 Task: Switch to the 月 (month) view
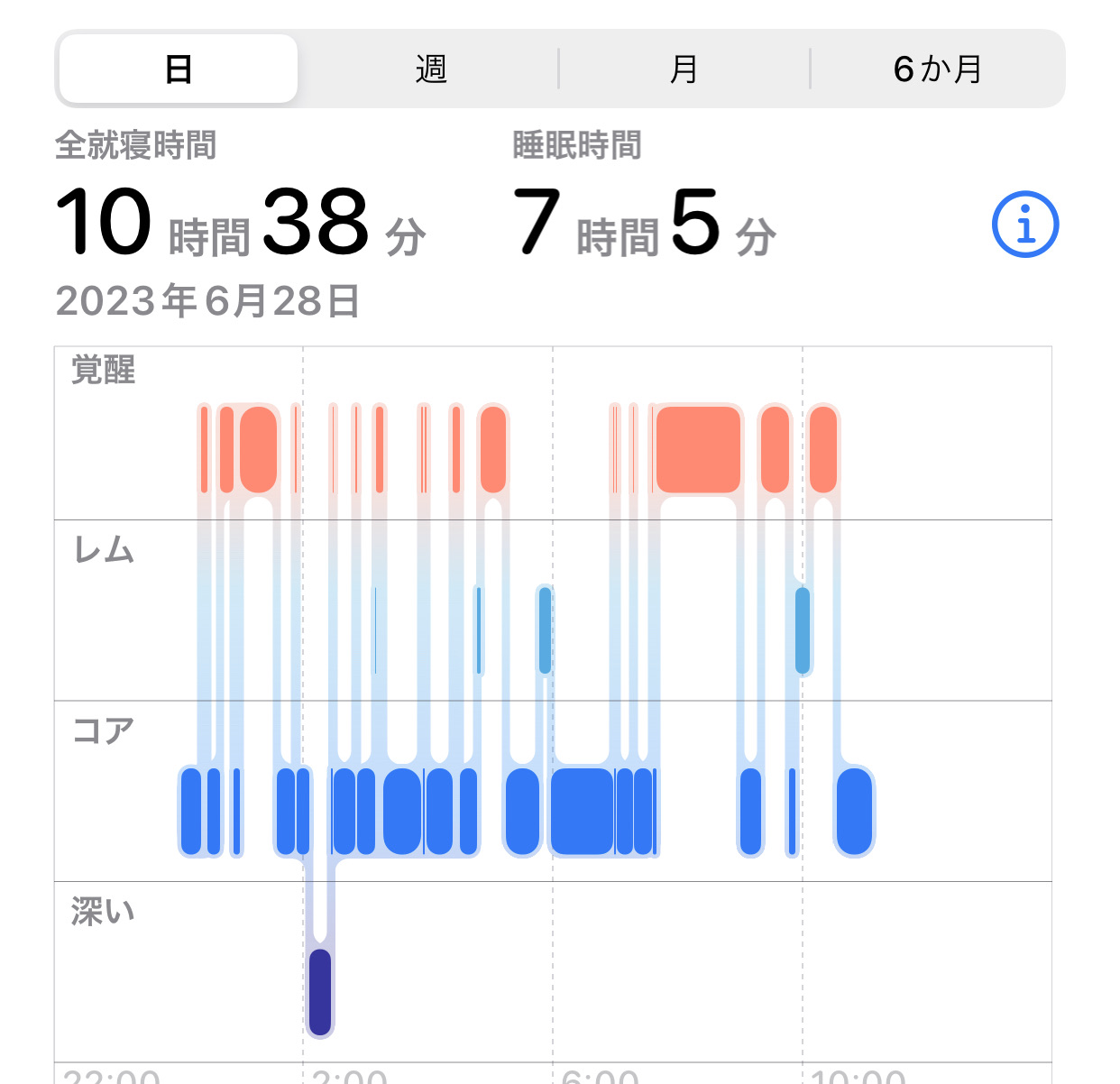pos(684,69)
